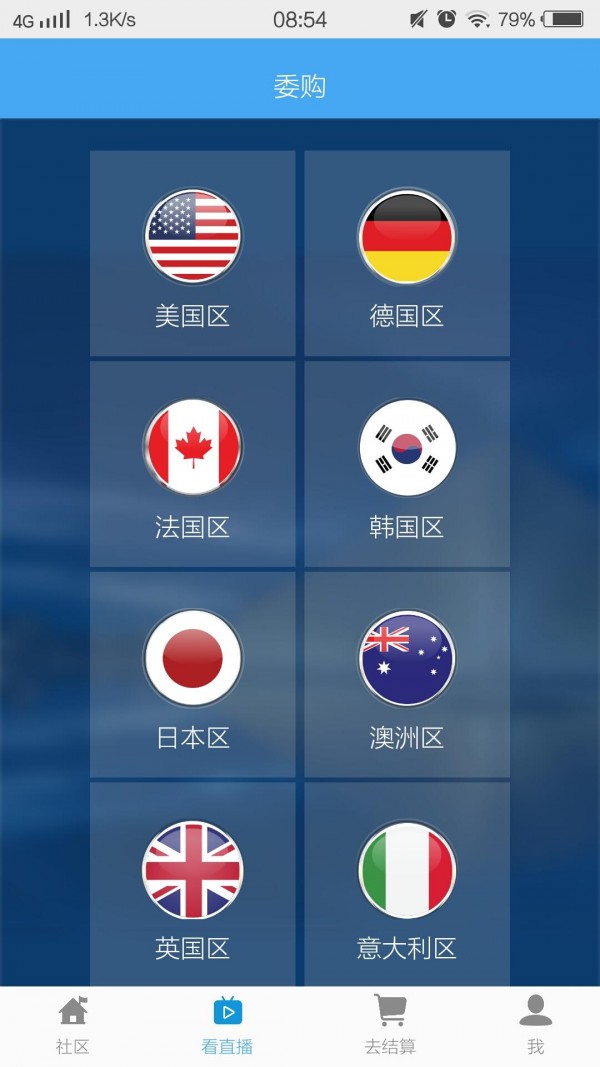Select the 德国区 tile
Screen dimensions: 600x1067
click(x=407, y=254)
